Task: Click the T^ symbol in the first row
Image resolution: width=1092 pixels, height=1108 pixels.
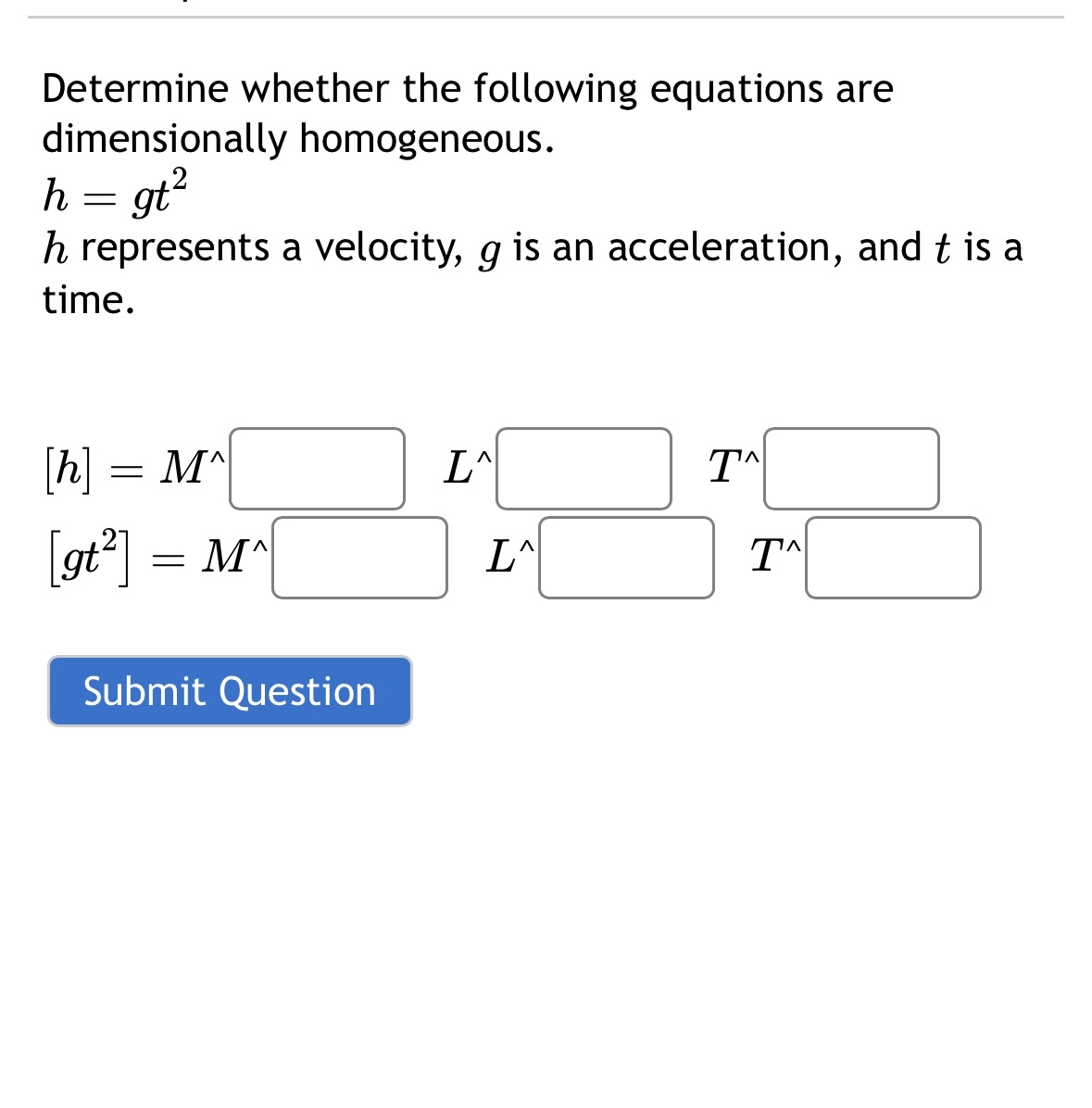Action: pyautogui.click(x=731, y=466)
